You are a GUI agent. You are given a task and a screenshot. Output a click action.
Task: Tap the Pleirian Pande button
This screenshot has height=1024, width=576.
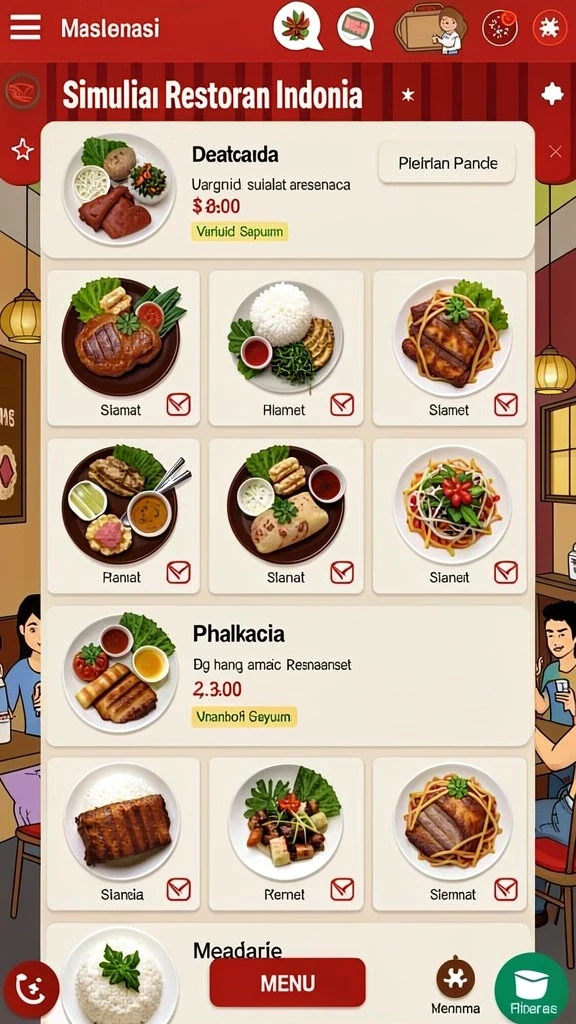447,163
